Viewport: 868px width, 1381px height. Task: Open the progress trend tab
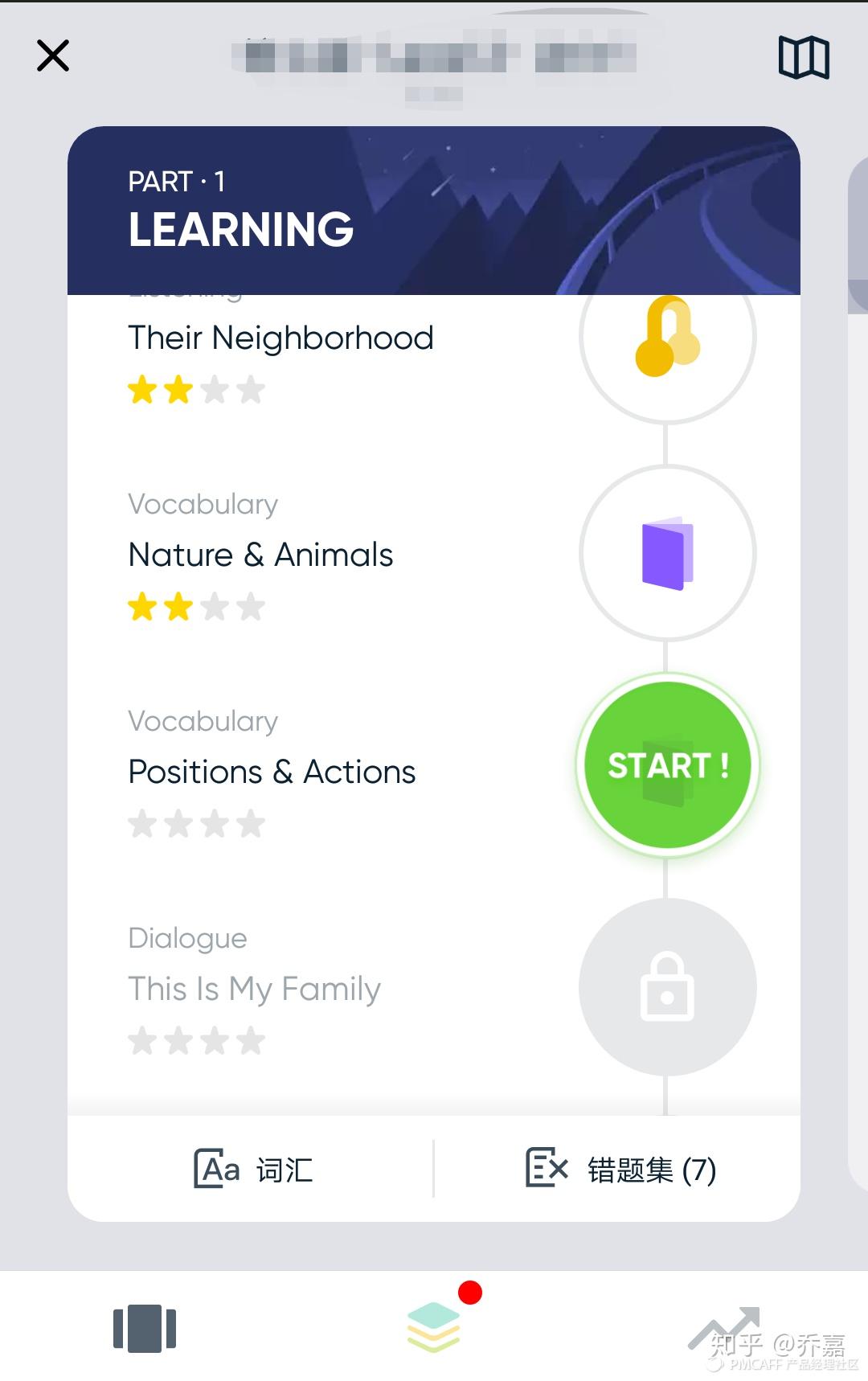pos(723,1328)
